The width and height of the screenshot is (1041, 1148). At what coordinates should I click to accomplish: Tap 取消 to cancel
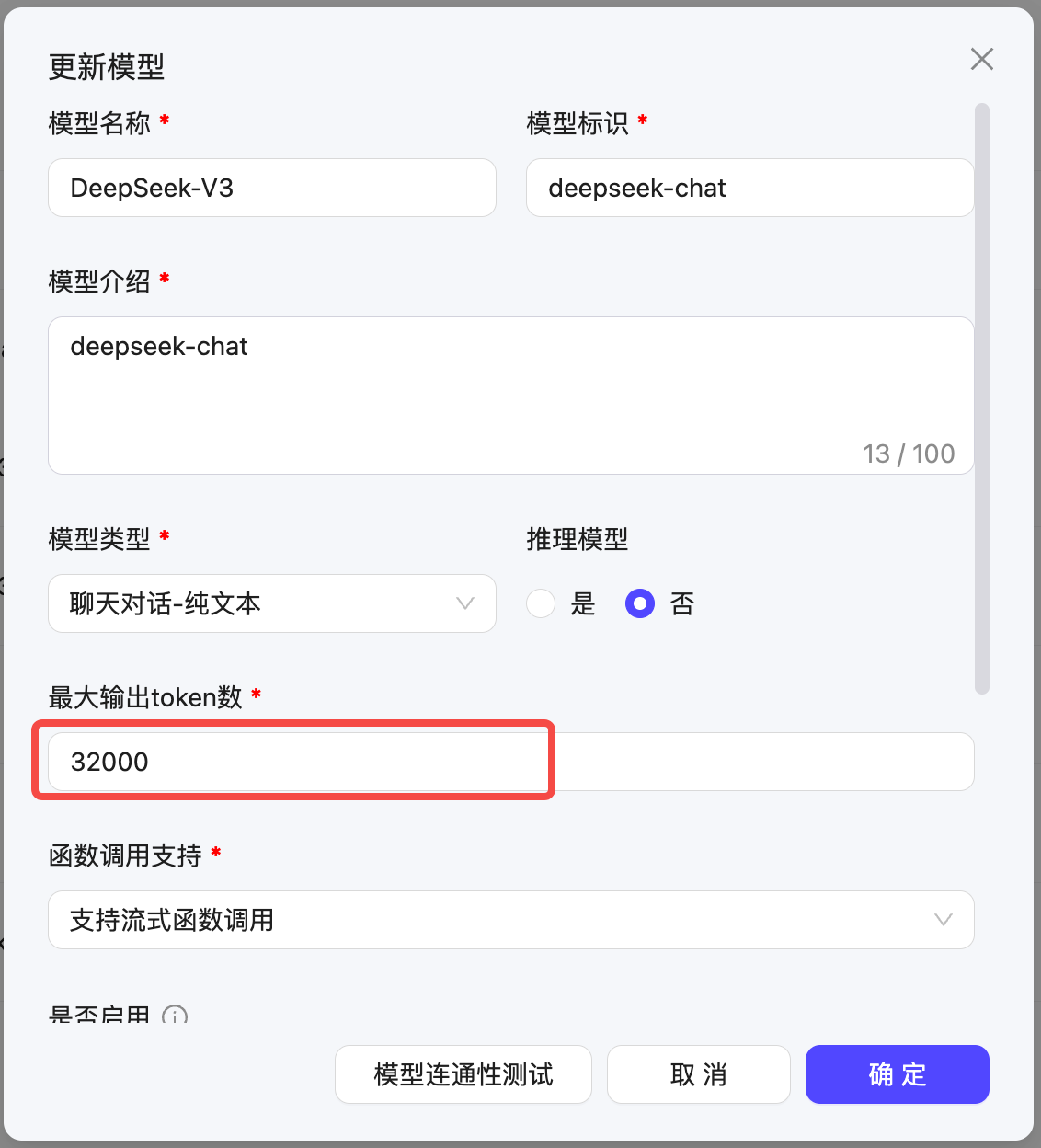click(x=698, y=1074)
